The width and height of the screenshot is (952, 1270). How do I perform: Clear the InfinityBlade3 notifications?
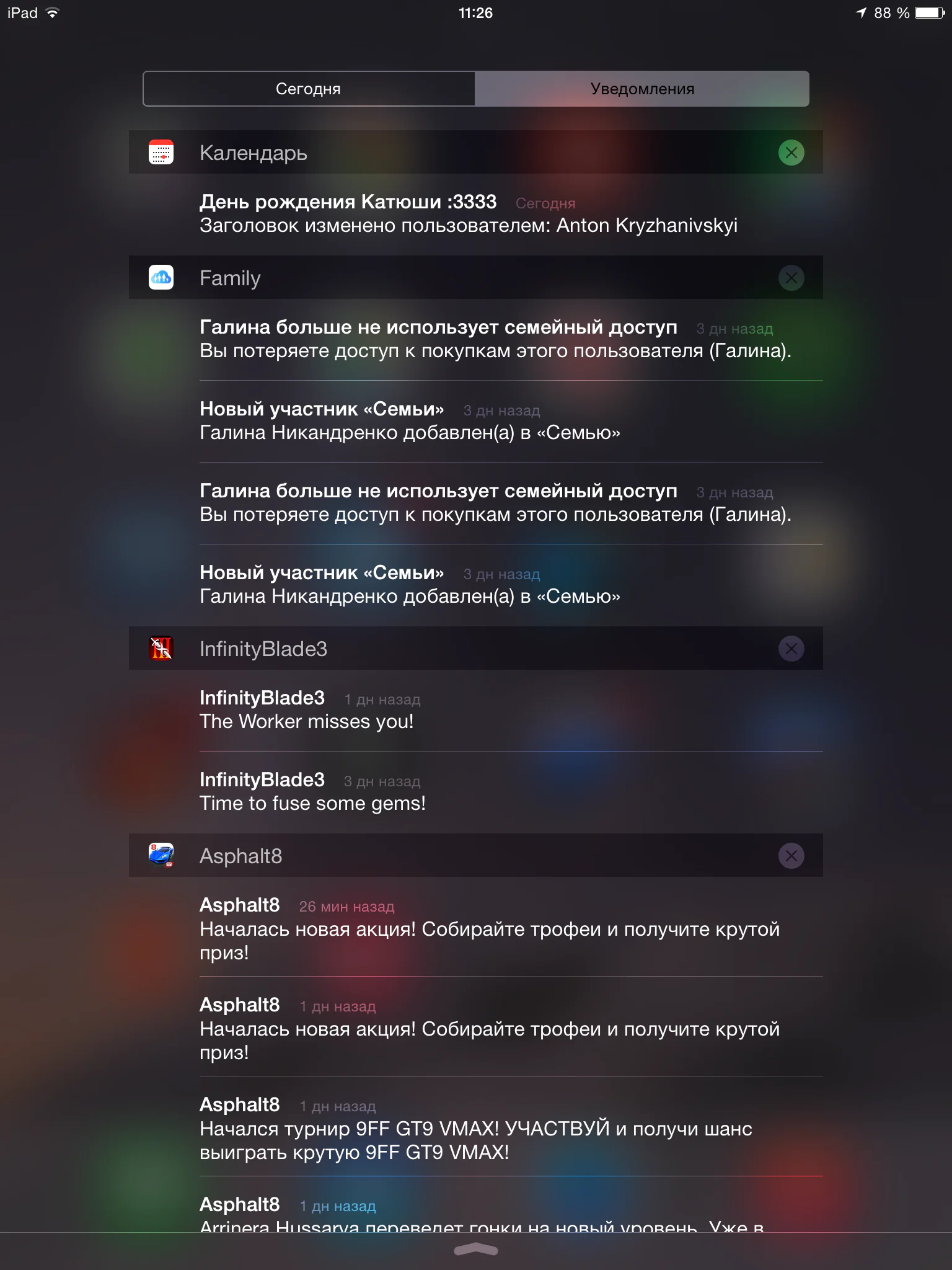[x=791, y=649]
